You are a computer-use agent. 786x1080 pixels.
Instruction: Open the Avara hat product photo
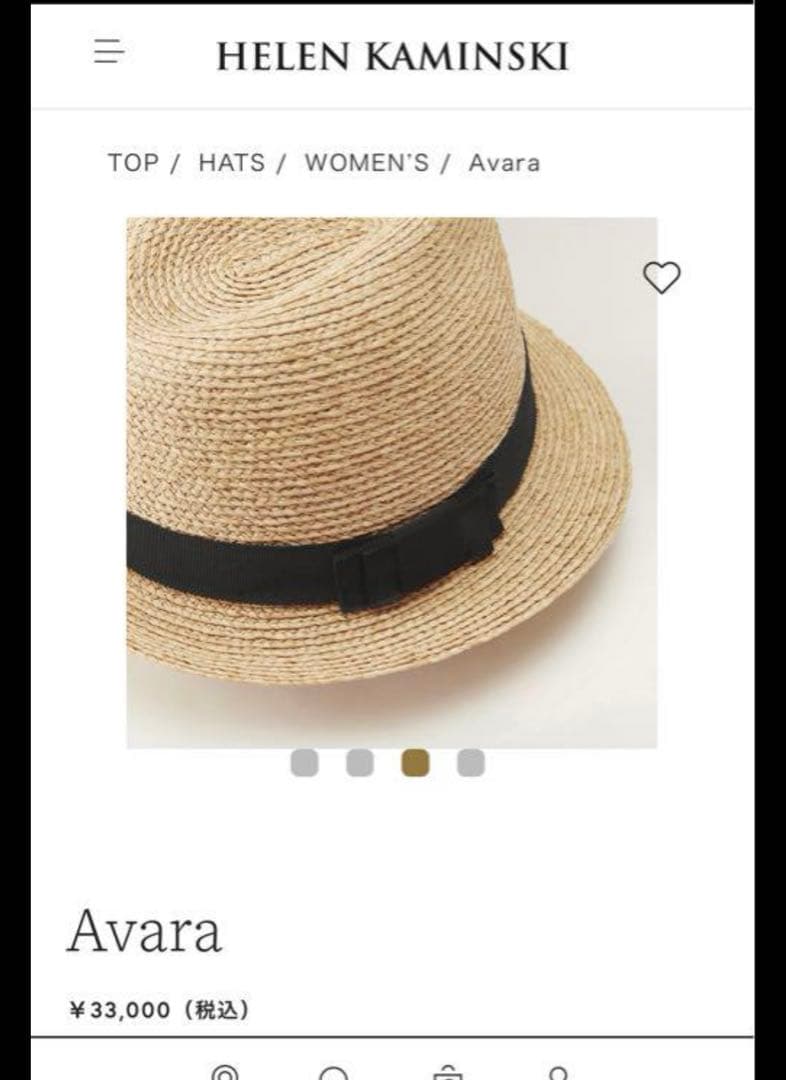click(391, 482)
